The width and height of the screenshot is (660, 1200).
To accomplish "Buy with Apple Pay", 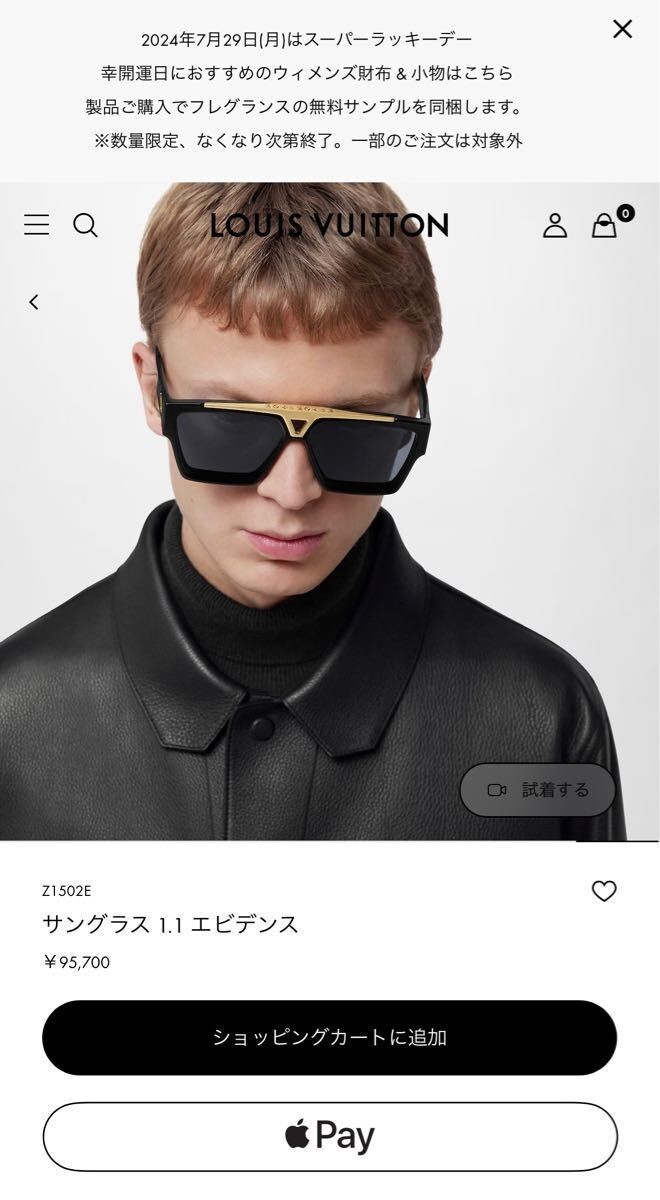I will point(329,1137).
